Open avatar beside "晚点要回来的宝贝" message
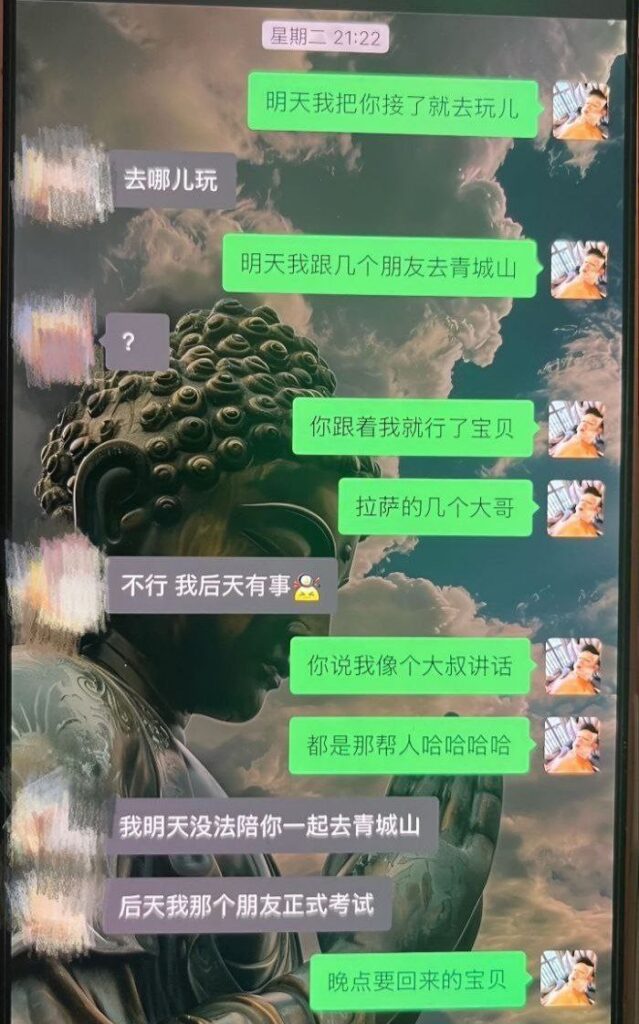Viewport: 639px width, 1024px height. [568, 977]
